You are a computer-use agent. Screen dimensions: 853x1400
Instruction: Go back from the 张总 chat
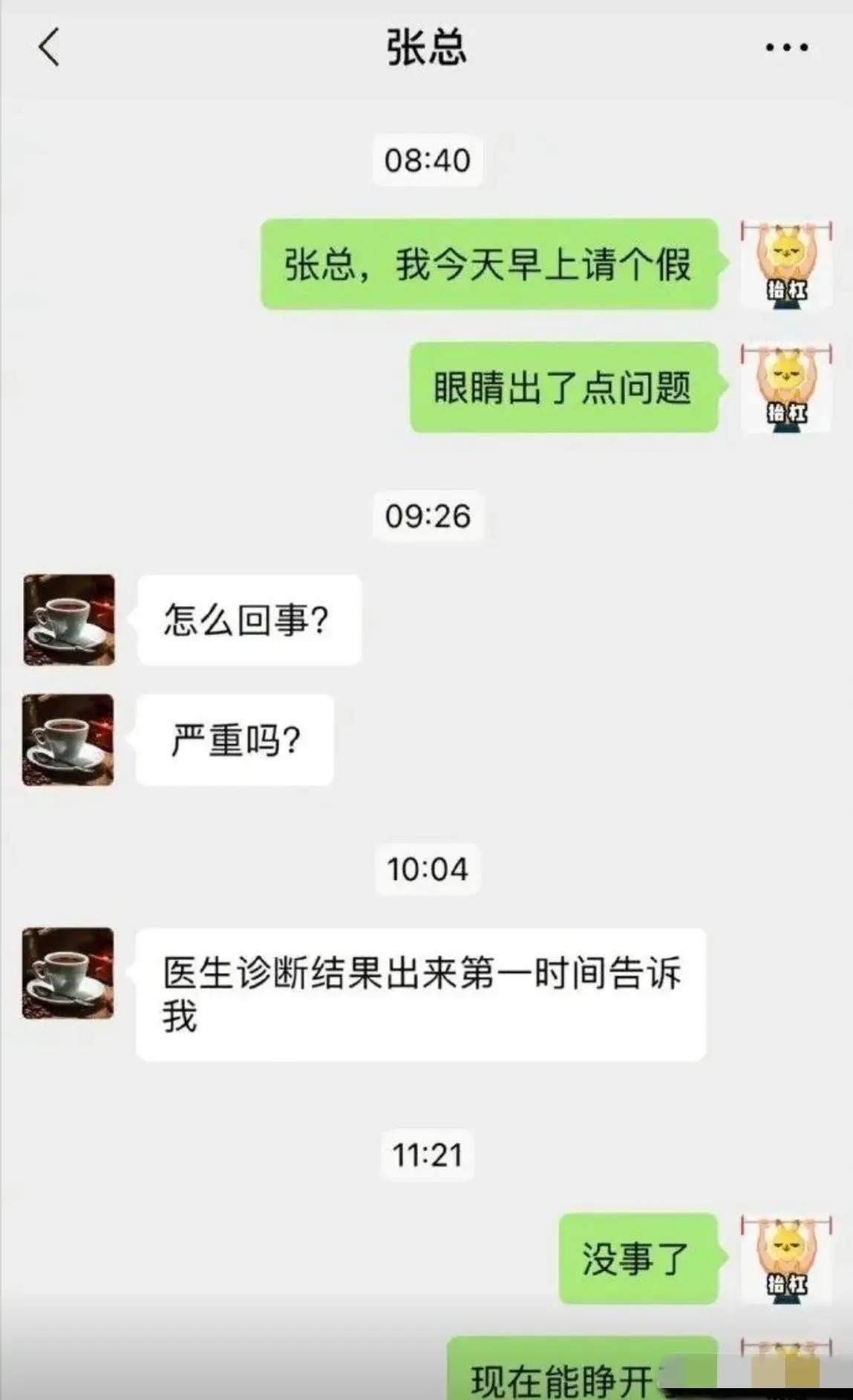[49, 48]
